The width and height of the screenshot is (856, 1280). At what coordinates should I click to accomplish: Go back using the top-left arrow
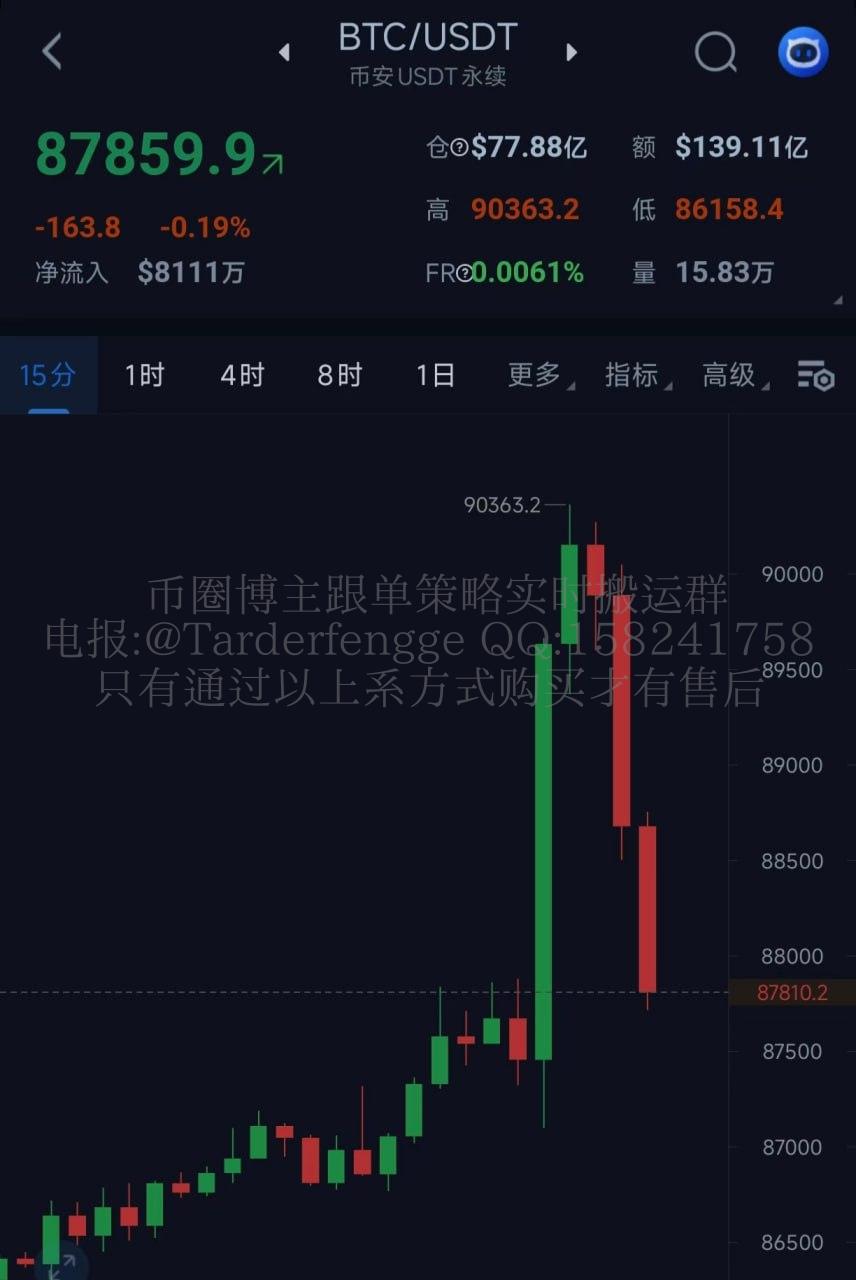[x=52, y=51]
